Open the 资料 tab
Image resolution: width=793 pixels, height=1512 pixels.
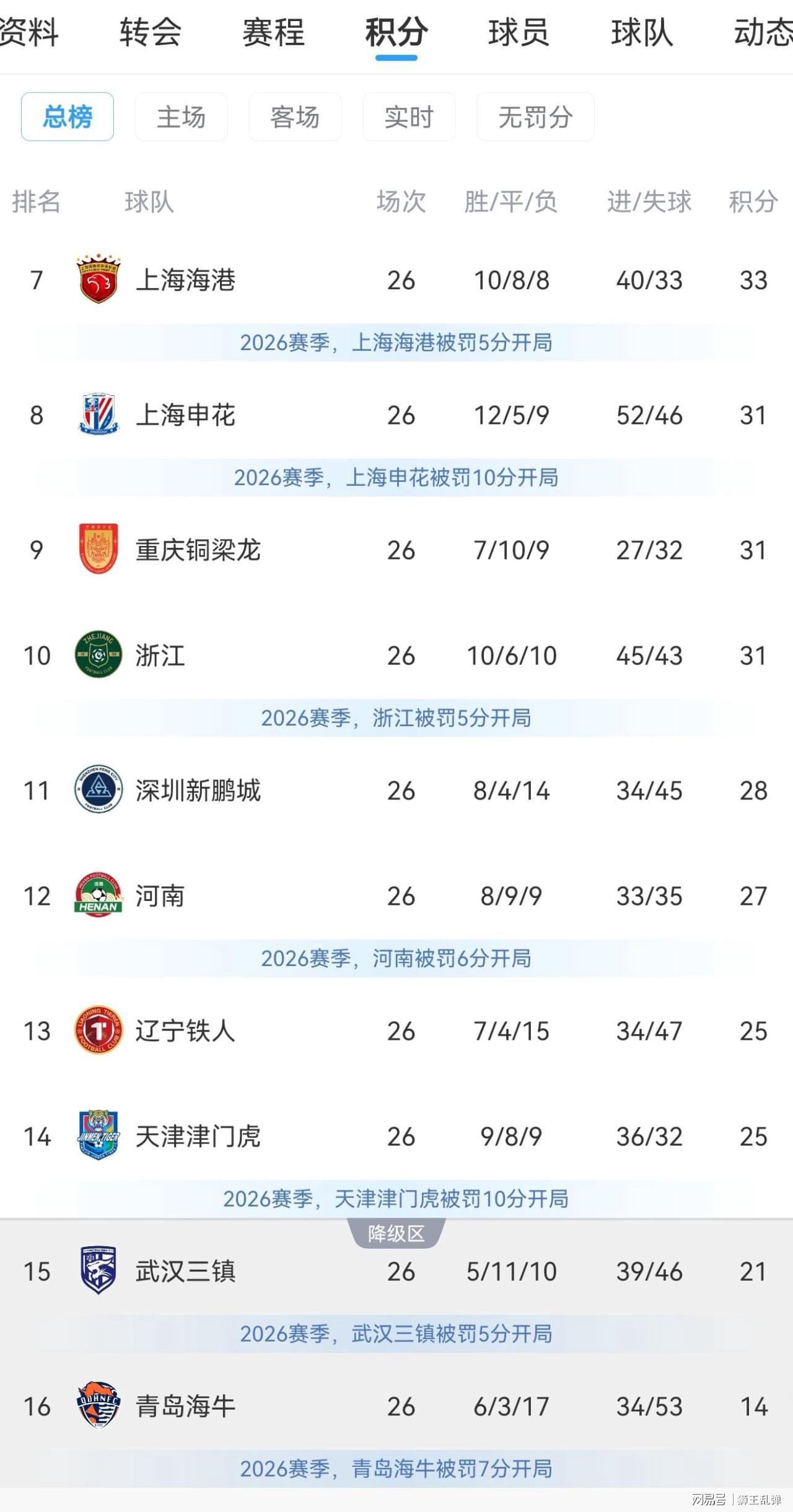(29, 33)
